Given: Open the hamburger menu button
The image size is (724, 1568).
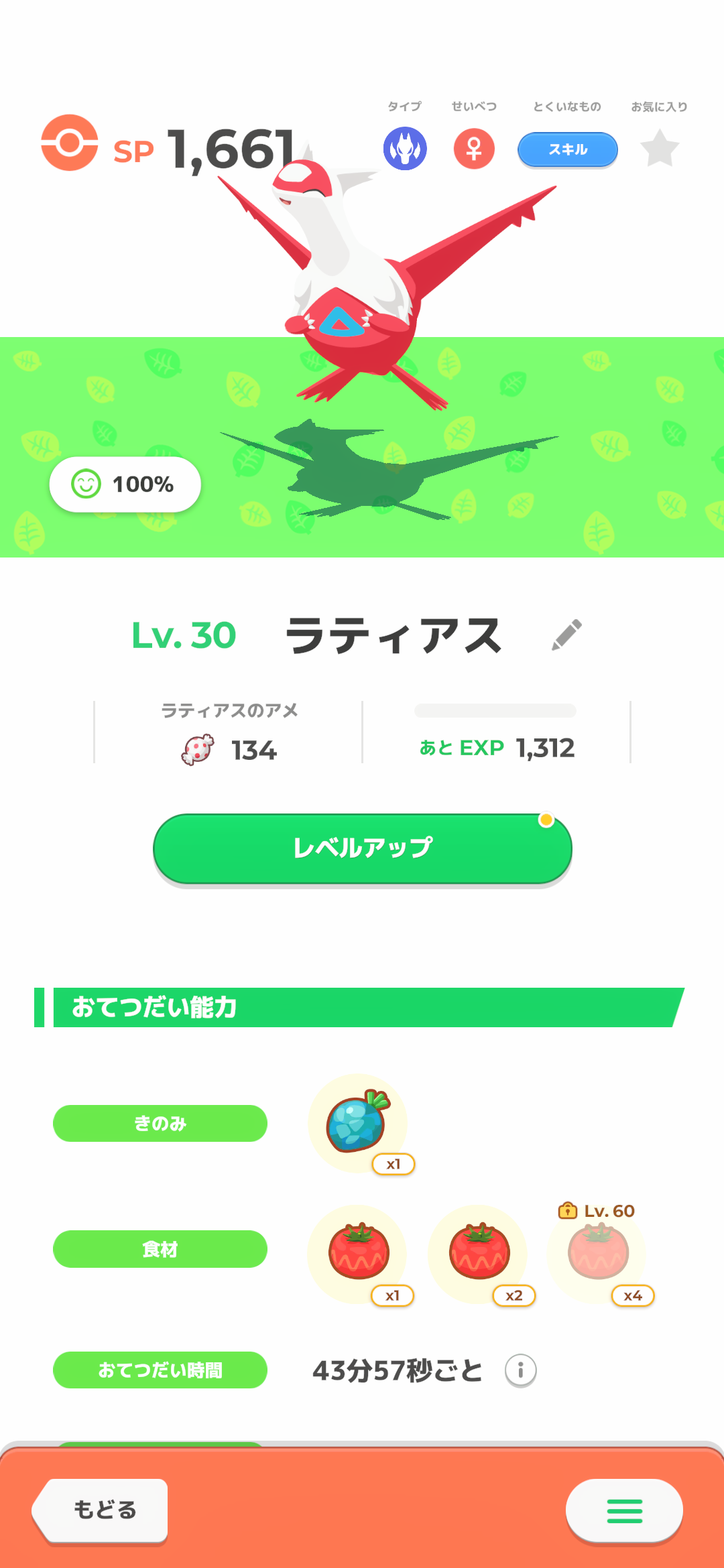Looking at the screenshot, I should 624,1511.
